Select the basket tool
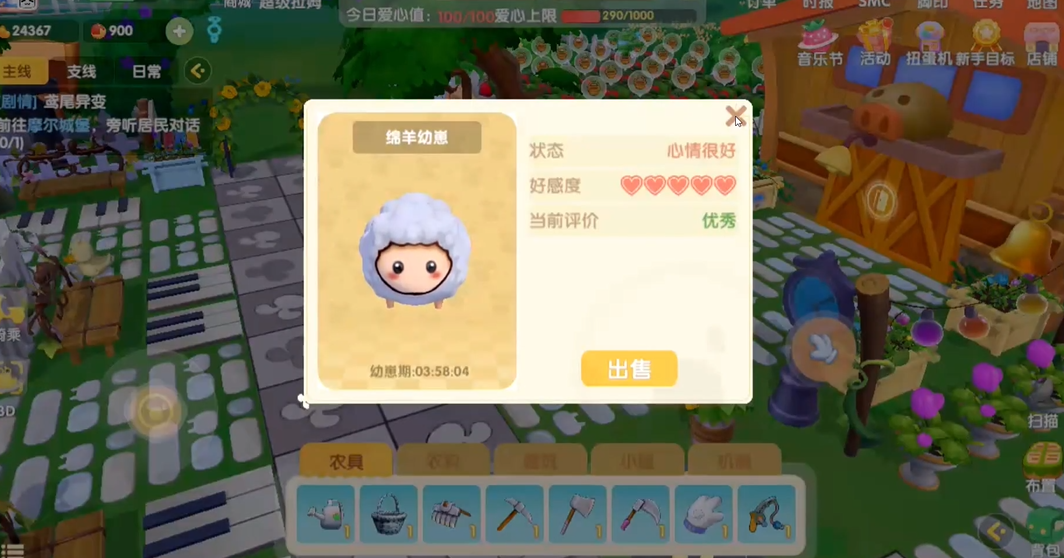Screen dimensions: 1064x558 (x=388, y=514)
